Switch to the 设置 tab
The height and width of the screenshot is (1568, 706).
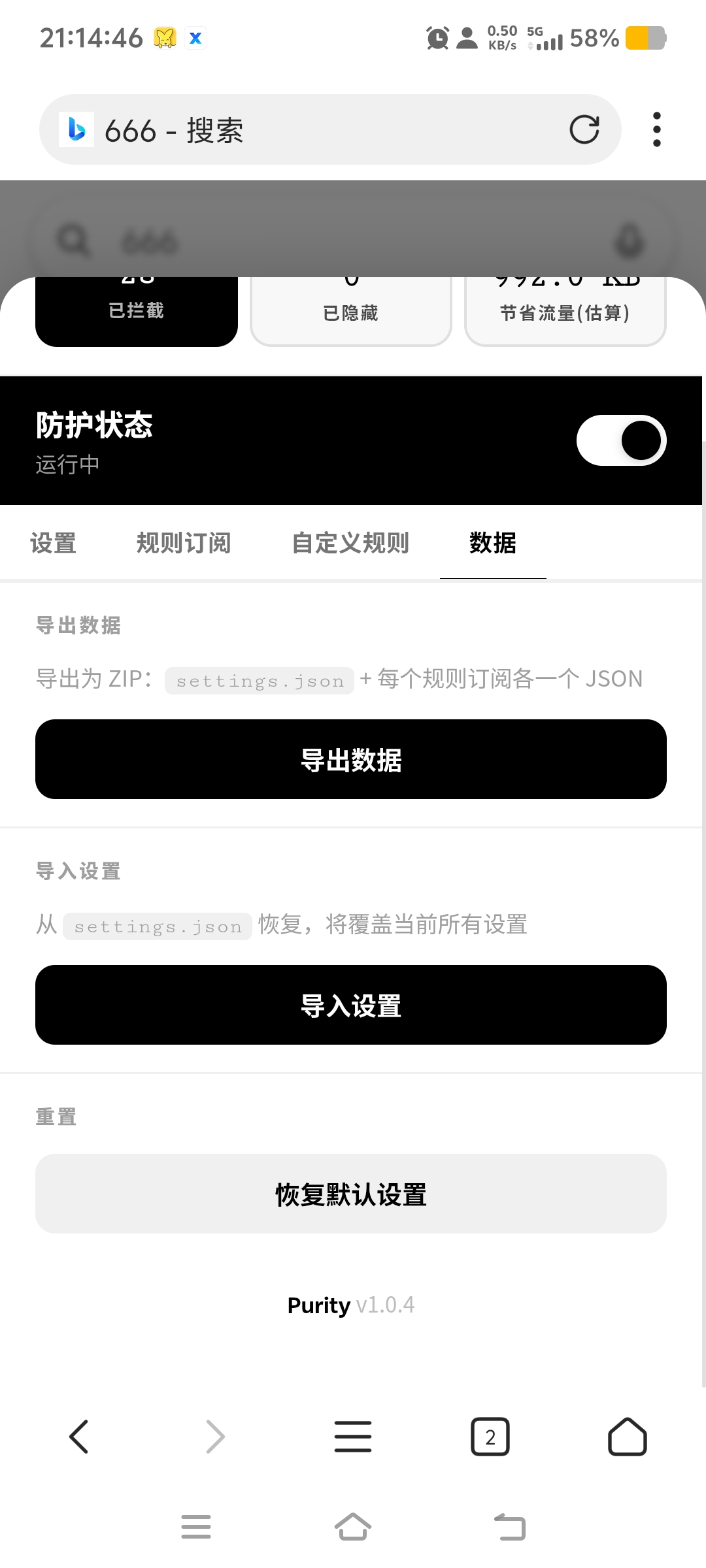tap(54, 543)
